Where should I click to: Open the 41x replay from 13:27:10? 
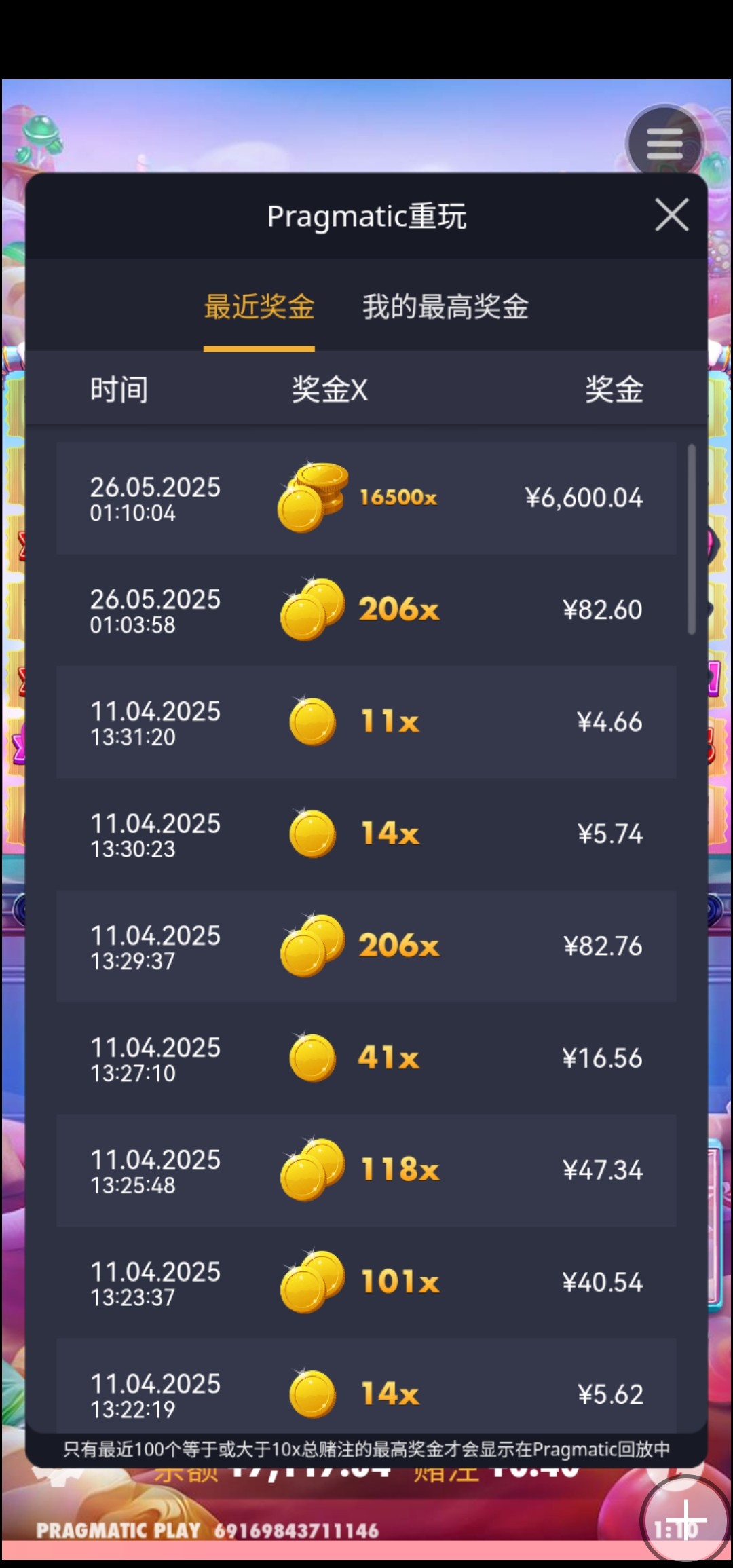tap(366, 1058)
